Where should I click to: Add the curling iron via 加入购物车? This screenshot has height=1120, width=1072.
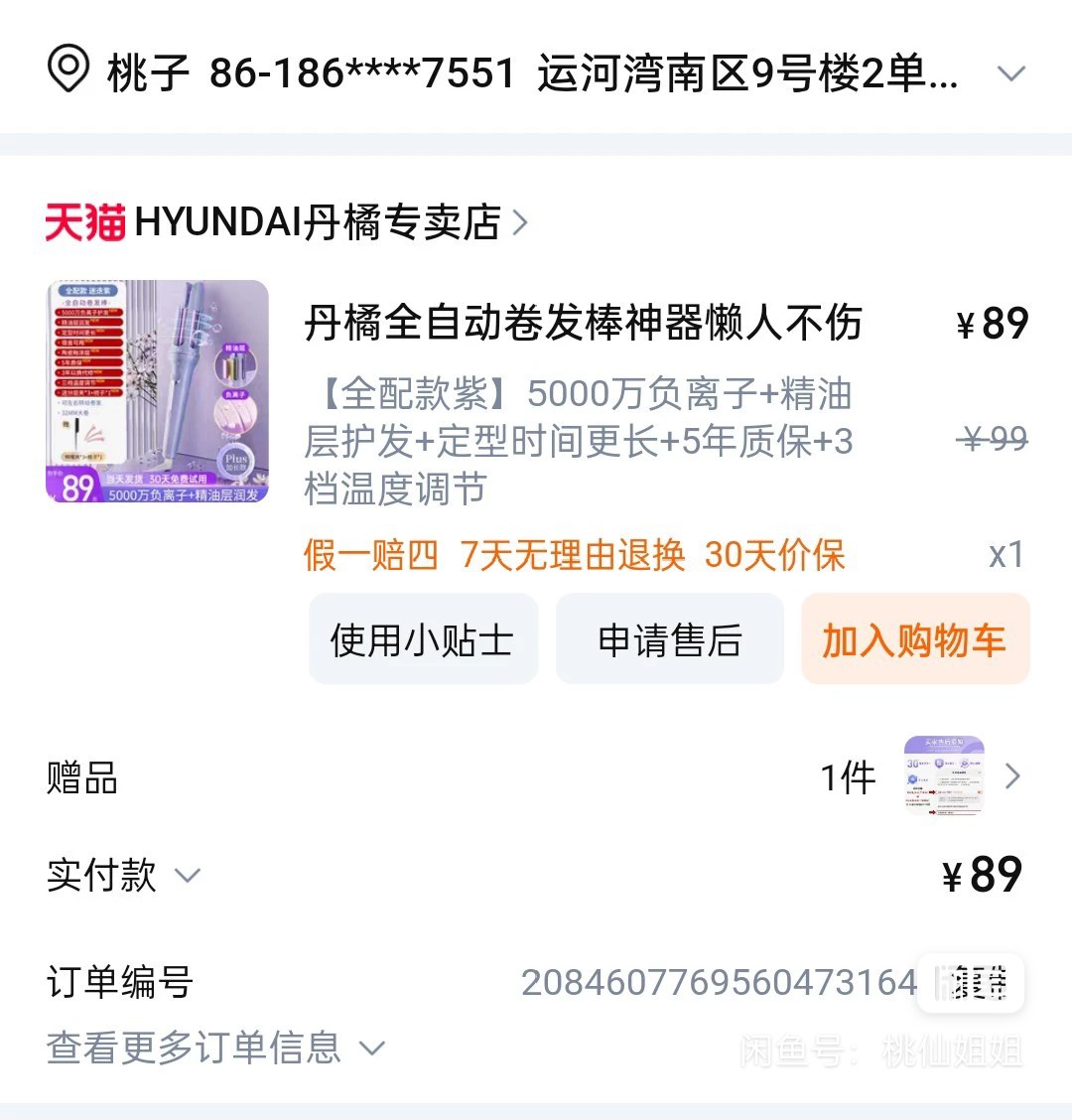pos(914,640)
